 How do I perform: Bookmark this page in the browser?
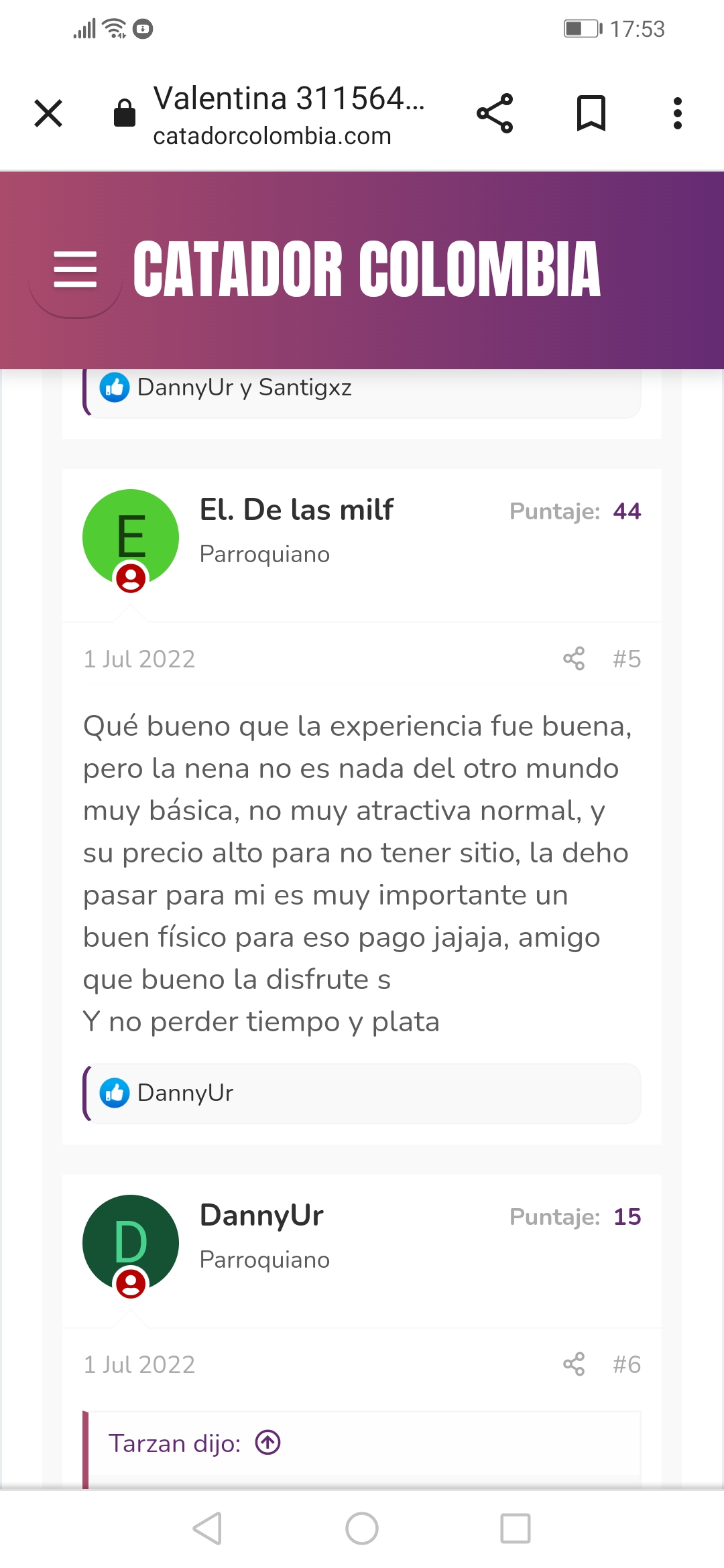591,113
